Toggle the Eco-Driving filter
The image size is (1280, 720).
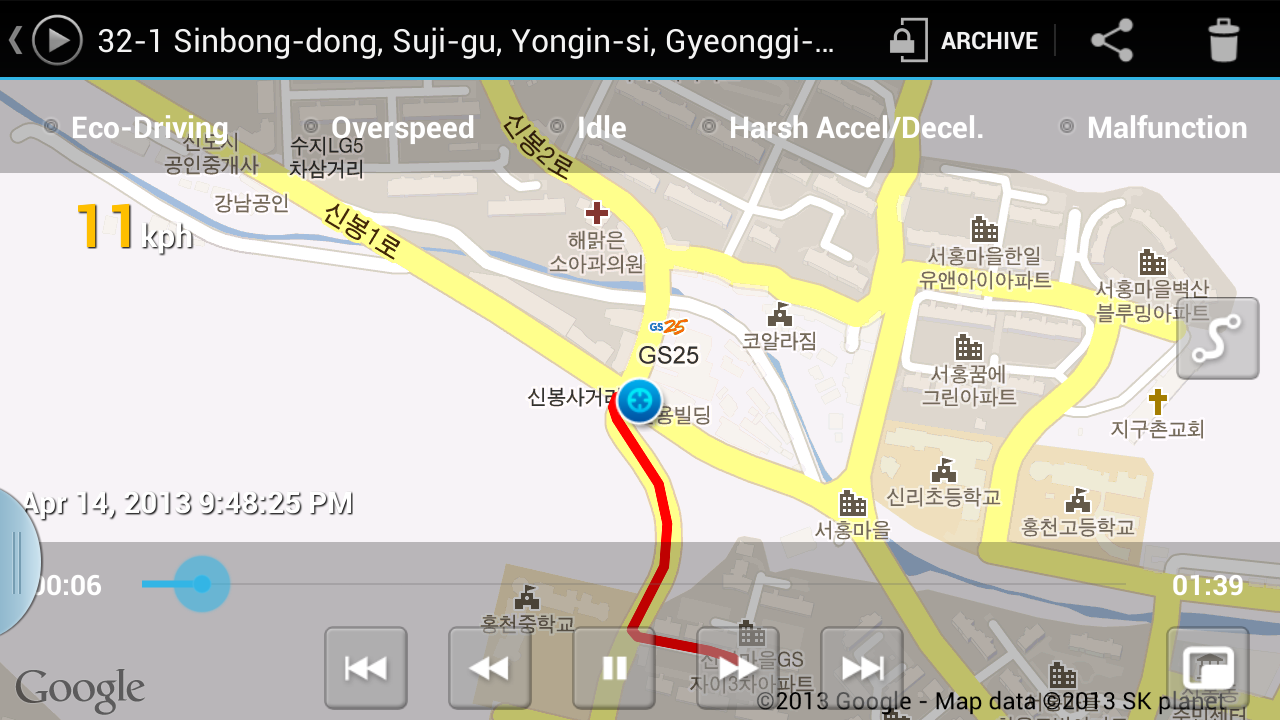coord(136,128)
